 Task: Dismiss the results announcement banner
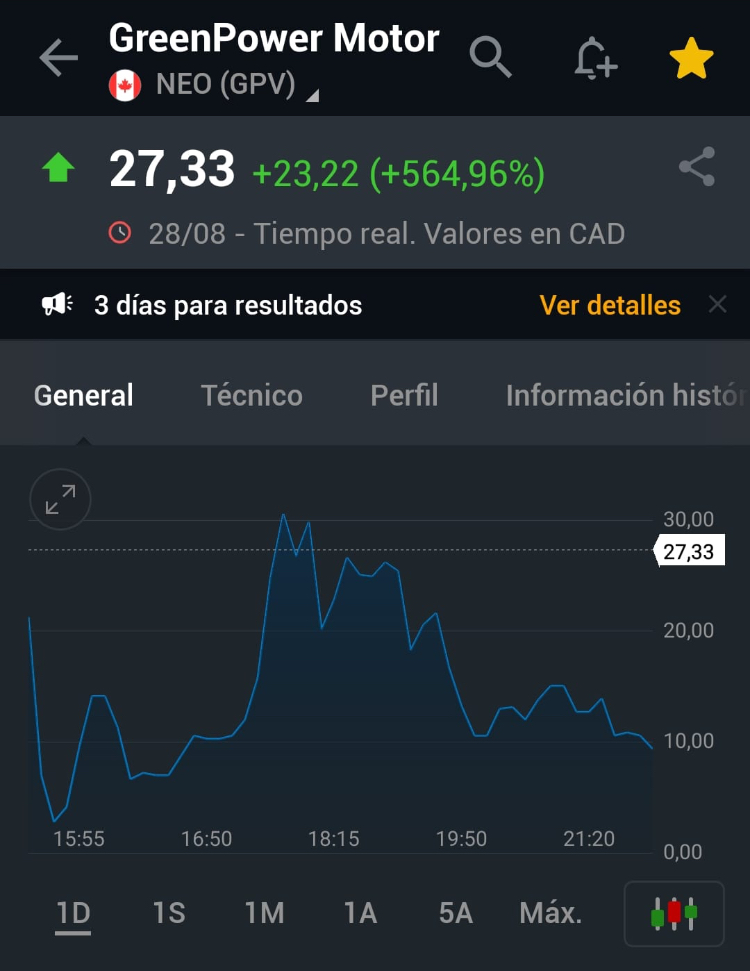click(x=717, y=305)
